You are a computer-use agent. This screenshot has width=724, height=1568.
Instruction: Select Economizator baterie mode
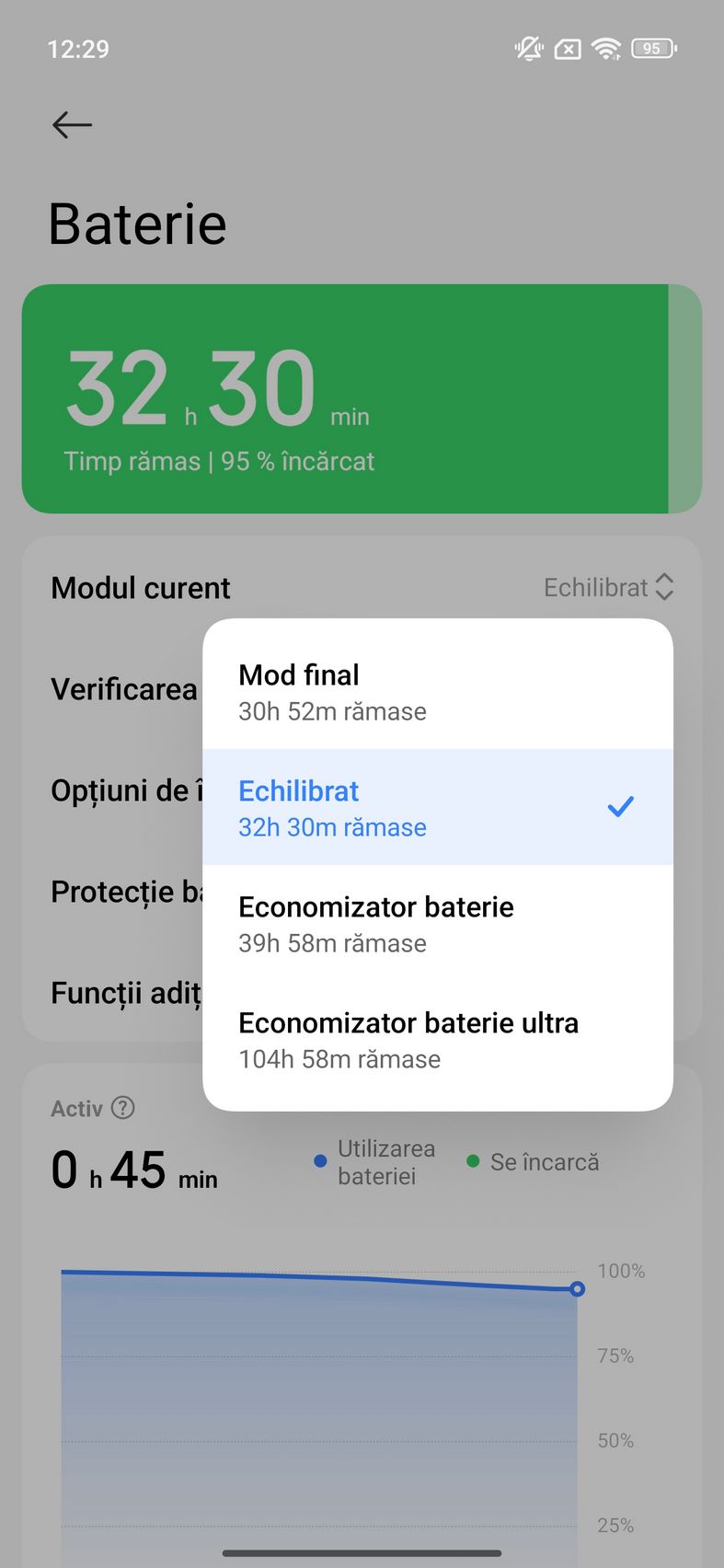(438, 923)
